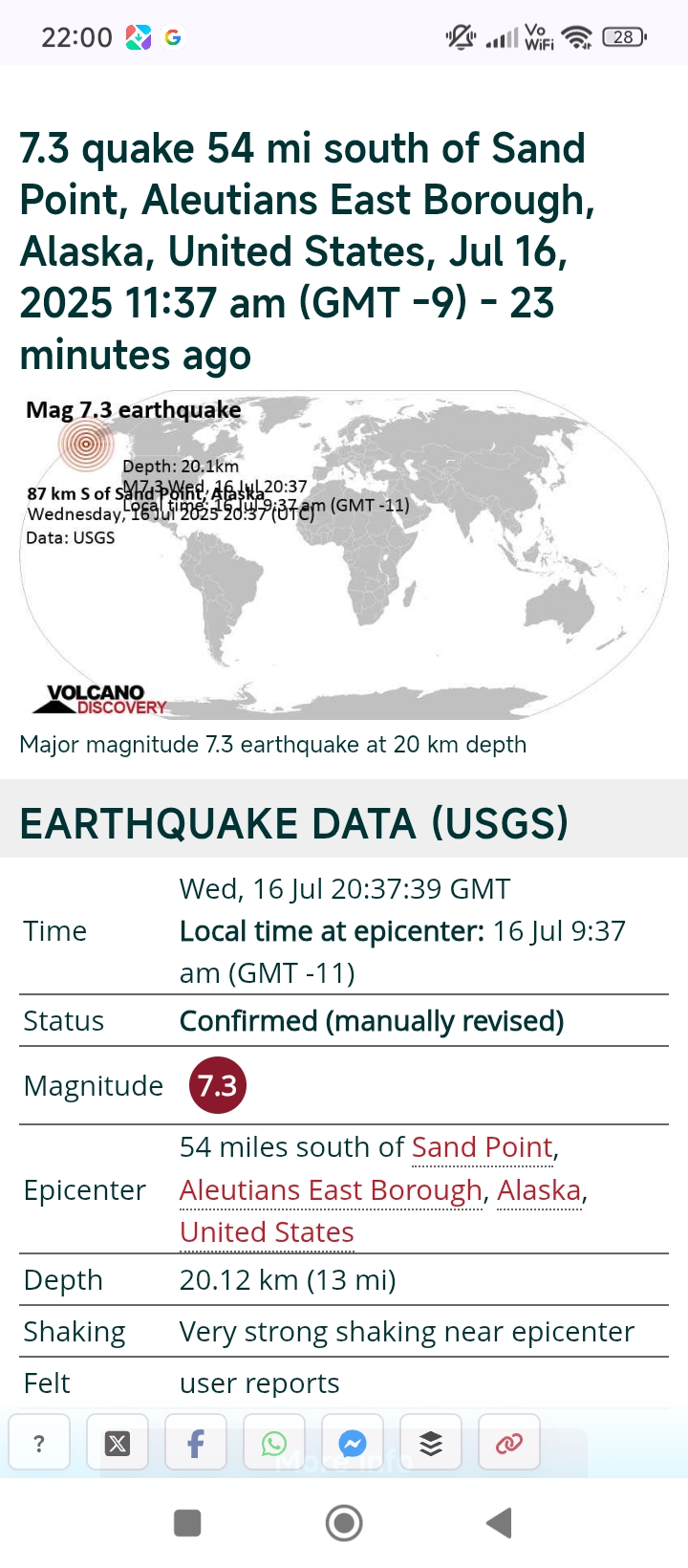
Task: Open the Sand Point link
Action: tap(483, 1146)
